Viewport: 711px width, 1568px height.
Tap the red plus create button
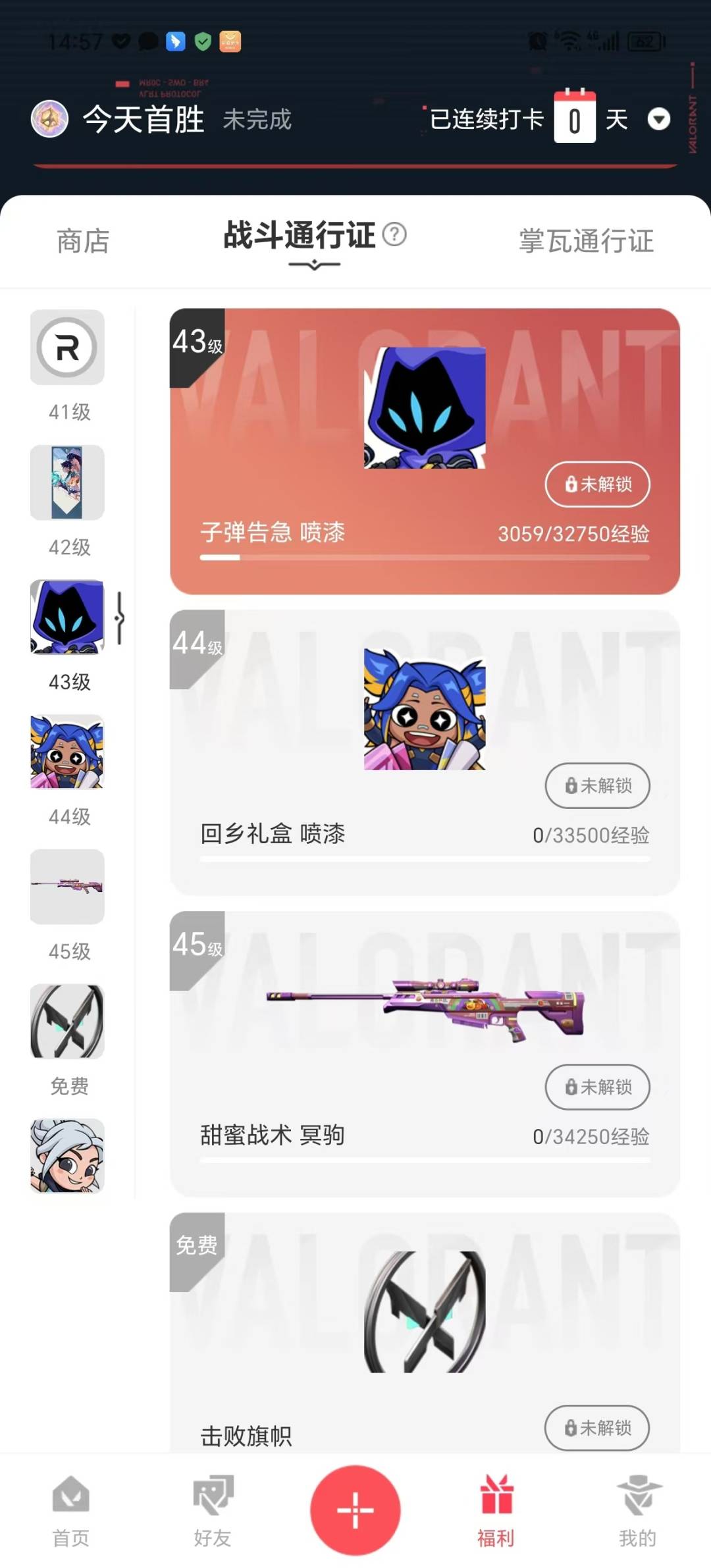pos(355,1510)
